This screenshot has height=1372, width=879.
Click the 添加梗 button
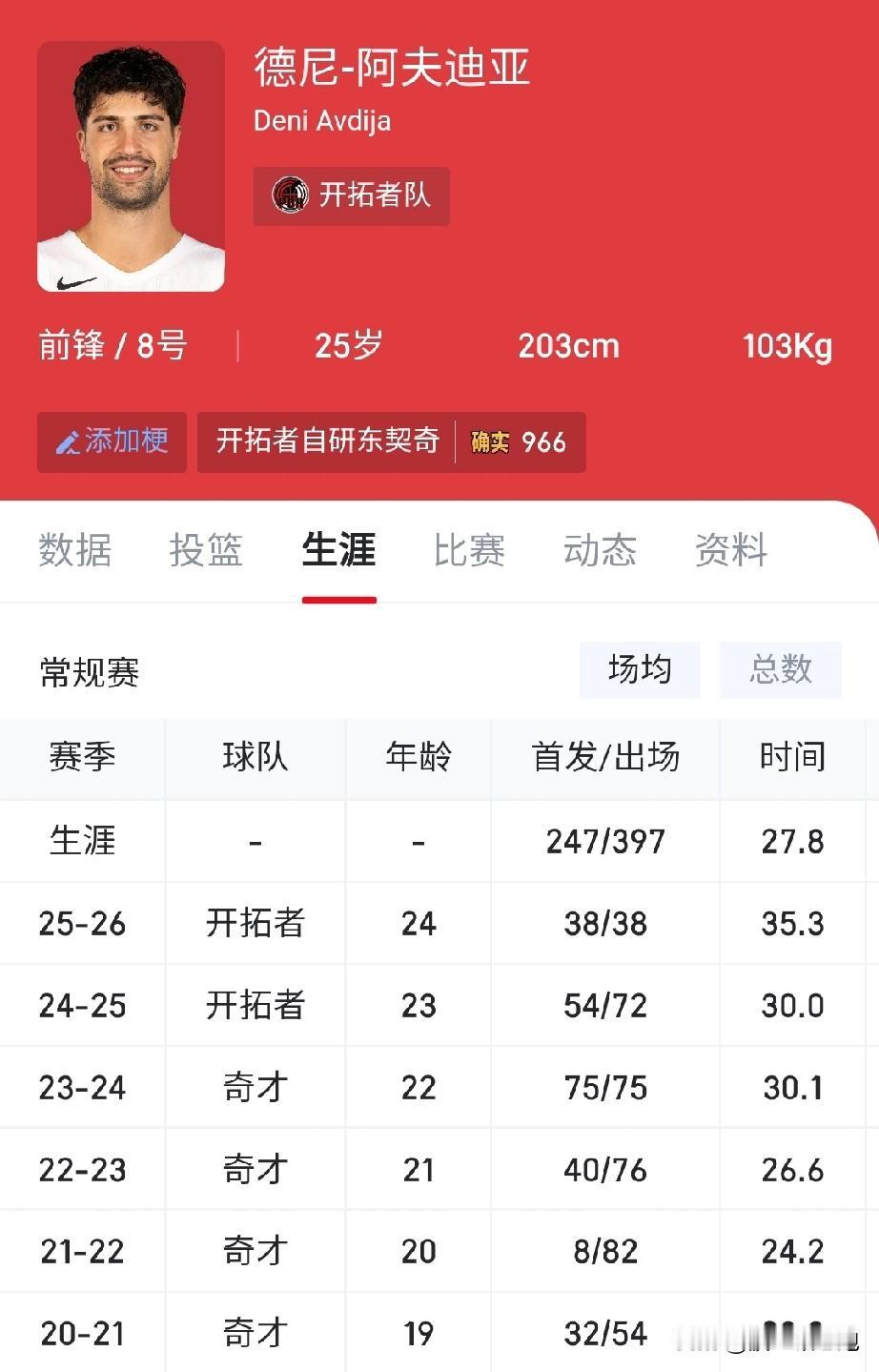[x=111, y=441]
